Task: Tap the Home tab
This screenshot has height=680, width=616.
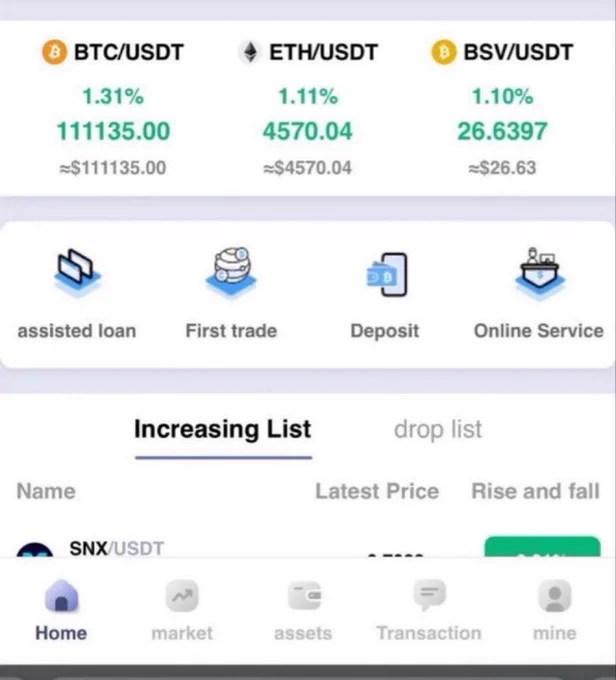Action: point(61,611)
